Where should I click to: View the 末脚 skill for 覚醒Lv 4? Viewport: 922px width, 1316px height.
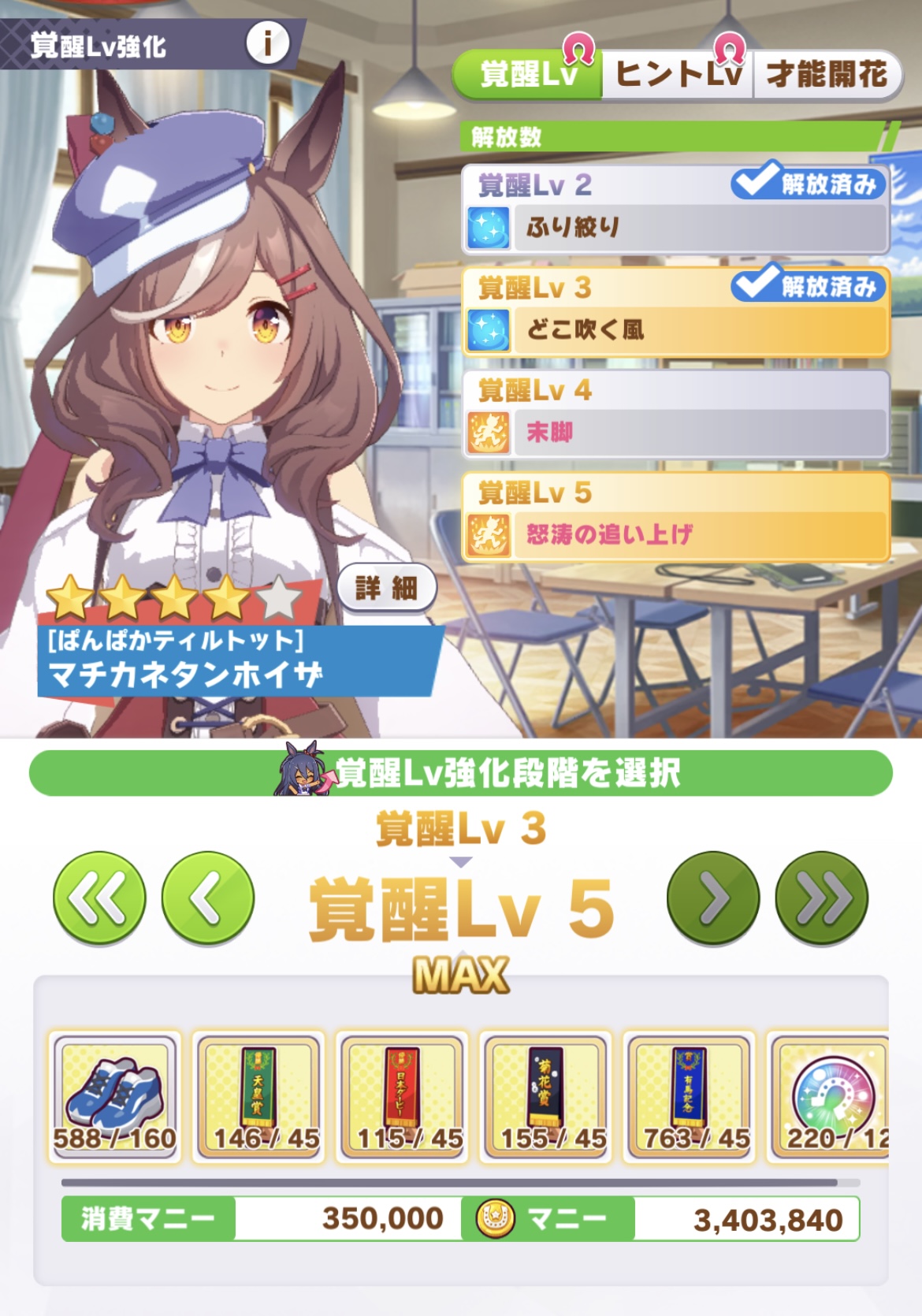pyautogui.click(x=675, y=432)
